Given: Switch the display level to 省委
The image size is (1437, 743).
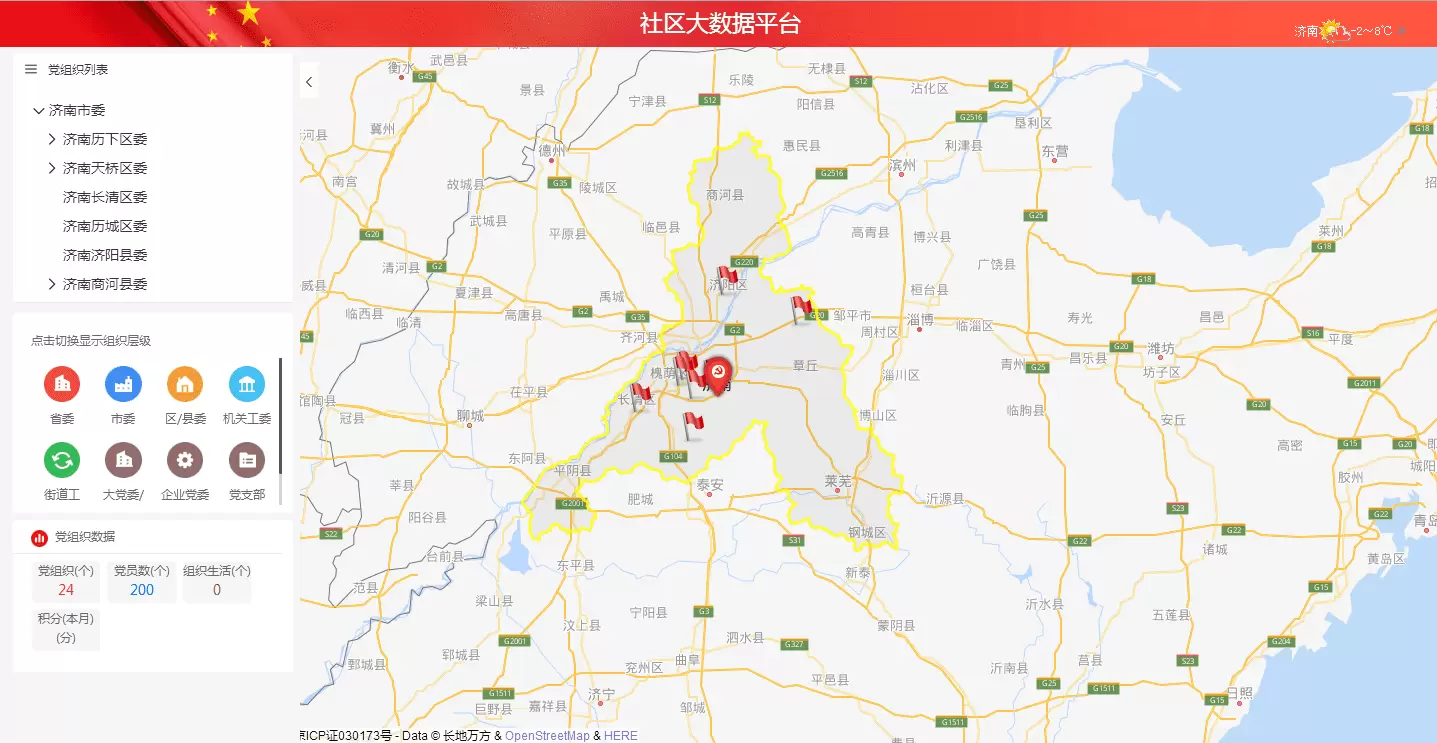Looking at the screenshot, I should [x=62, y=384].
